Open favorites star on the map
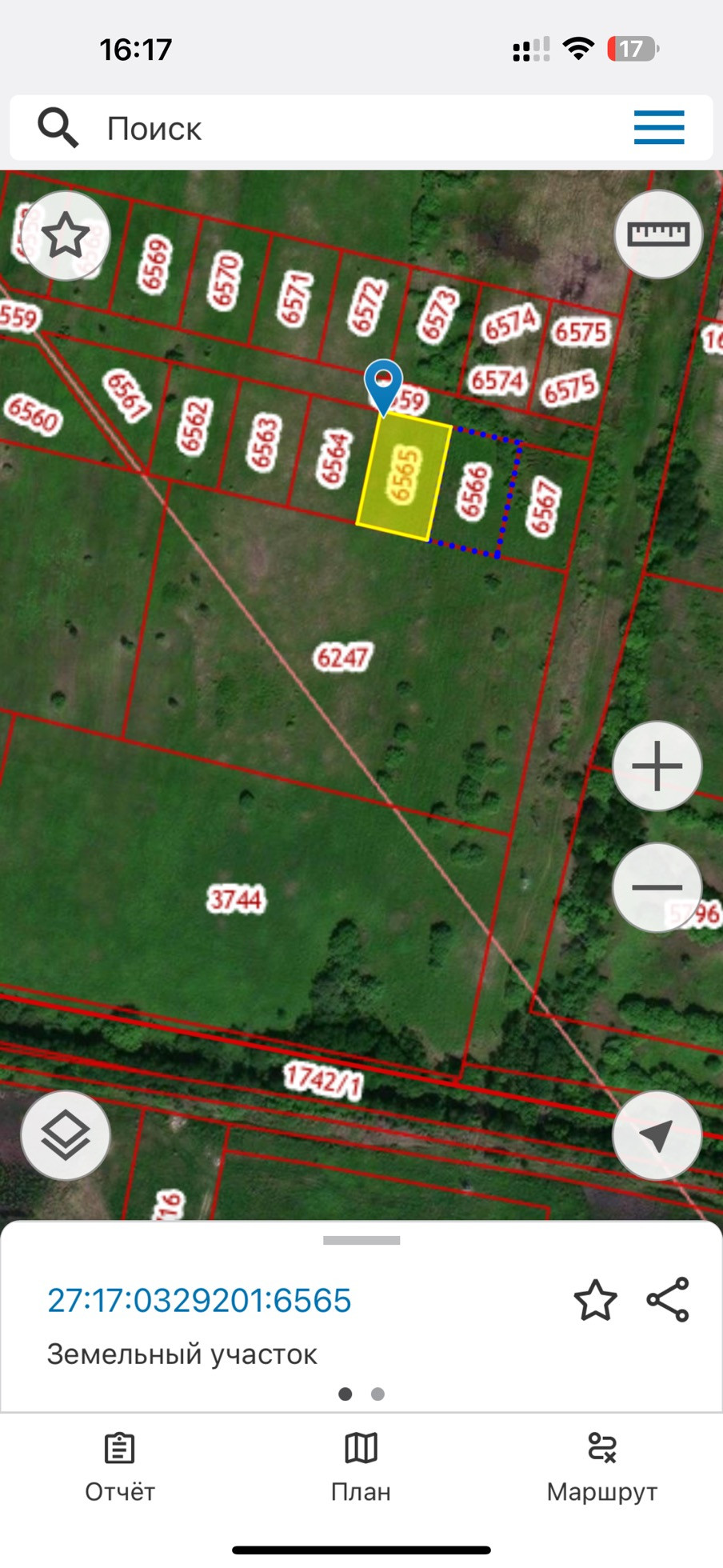 click(65, 236)
